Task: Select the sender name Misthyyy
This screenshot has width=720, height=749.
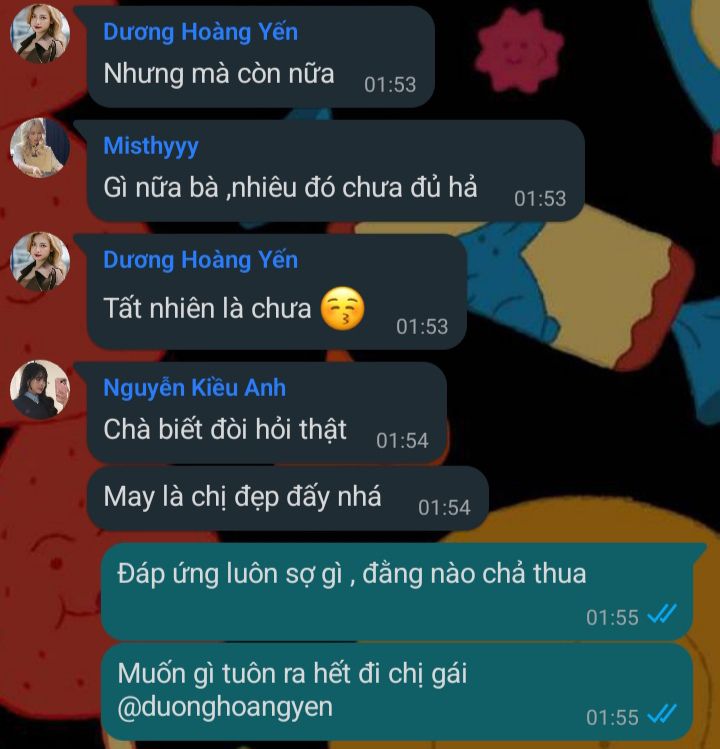Action: [151, 146]
